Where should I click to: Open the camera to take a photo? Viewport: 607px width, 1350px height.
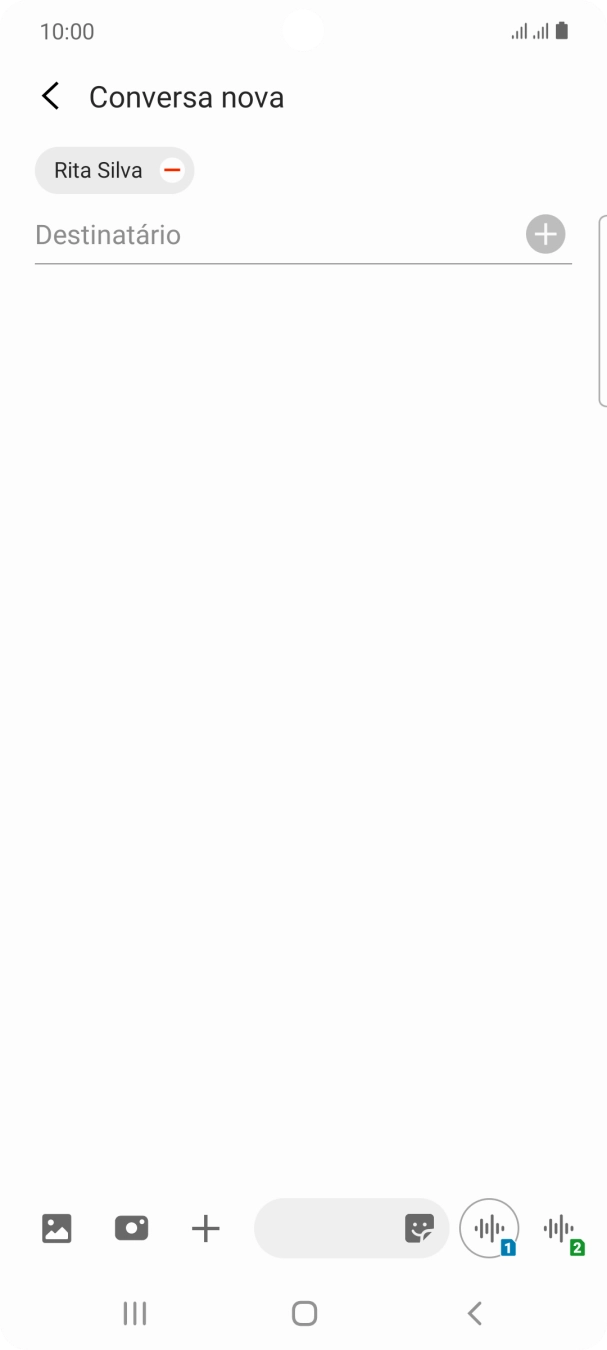point(131,1228)
